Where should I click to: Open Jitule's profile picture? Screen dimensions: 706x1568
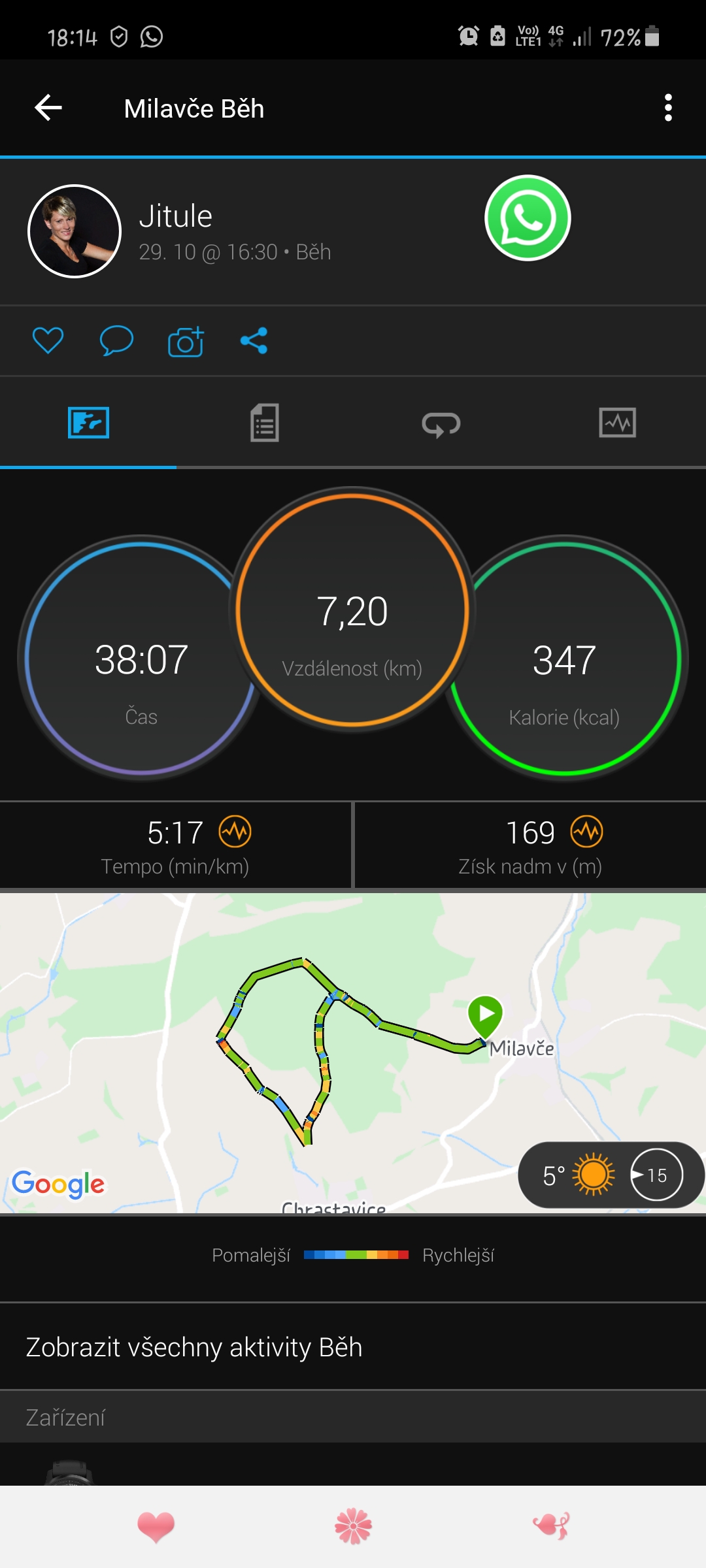pos(75,231)
